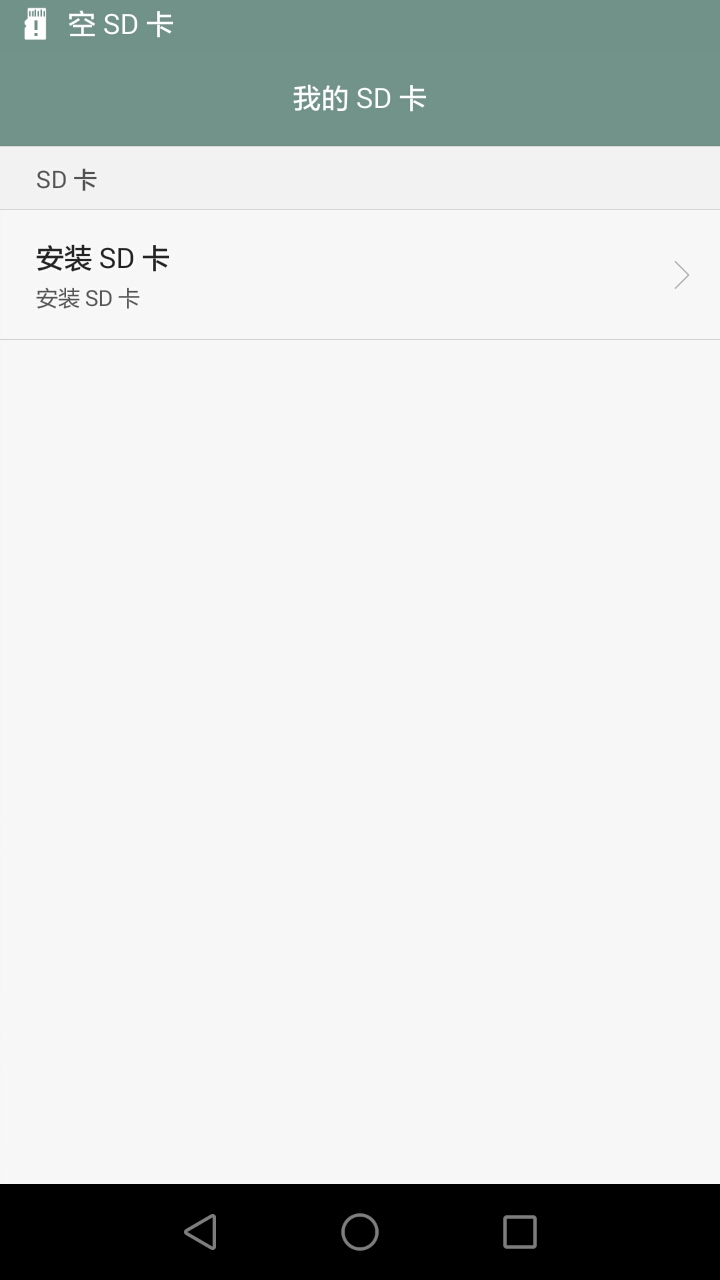Click the right-pointing arrow on the list row
Screen dimensions: 720x1280
(x=681, y=274)
